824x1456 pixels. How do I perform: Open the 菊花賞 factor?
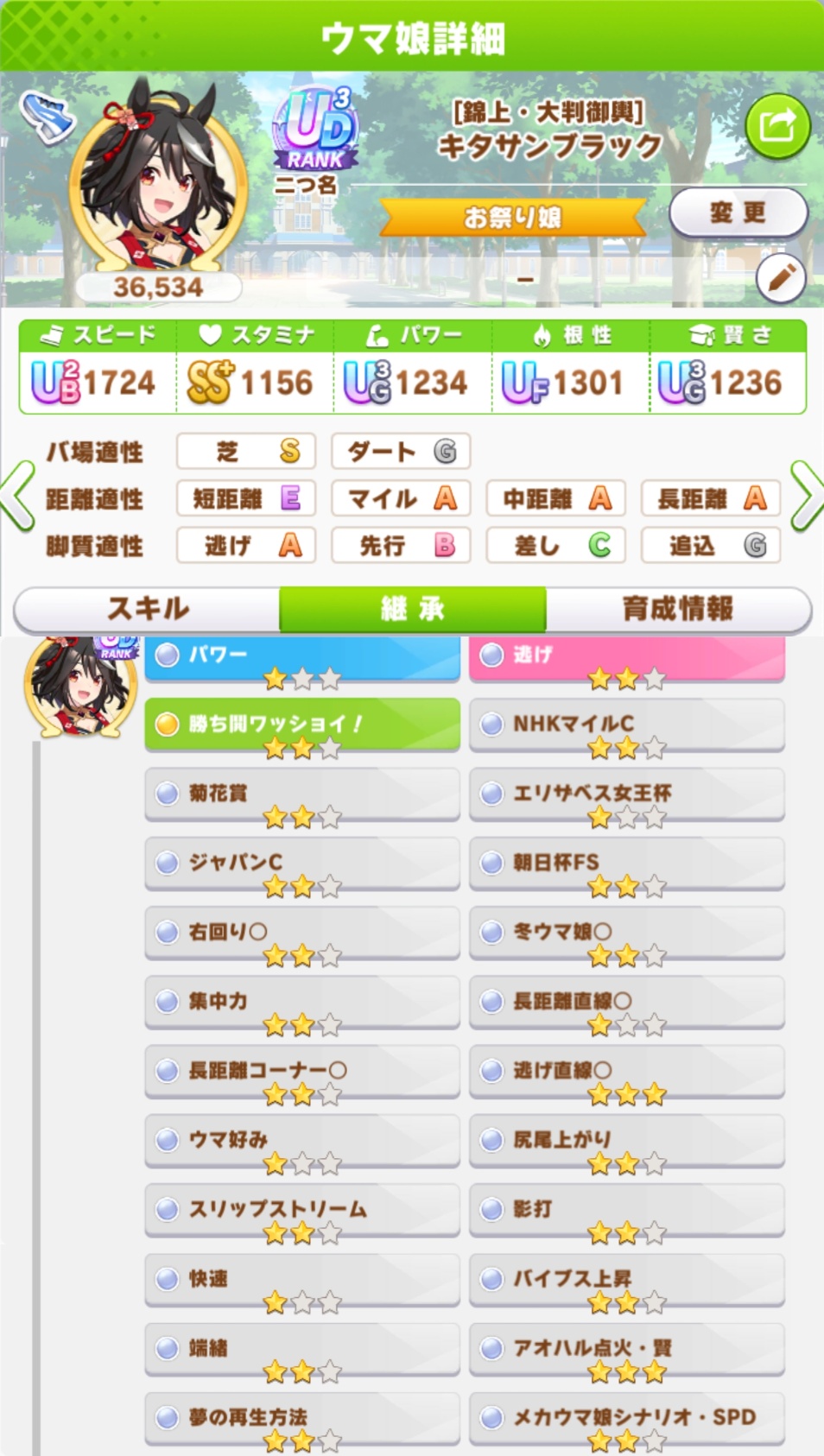(x=301, y=794)
